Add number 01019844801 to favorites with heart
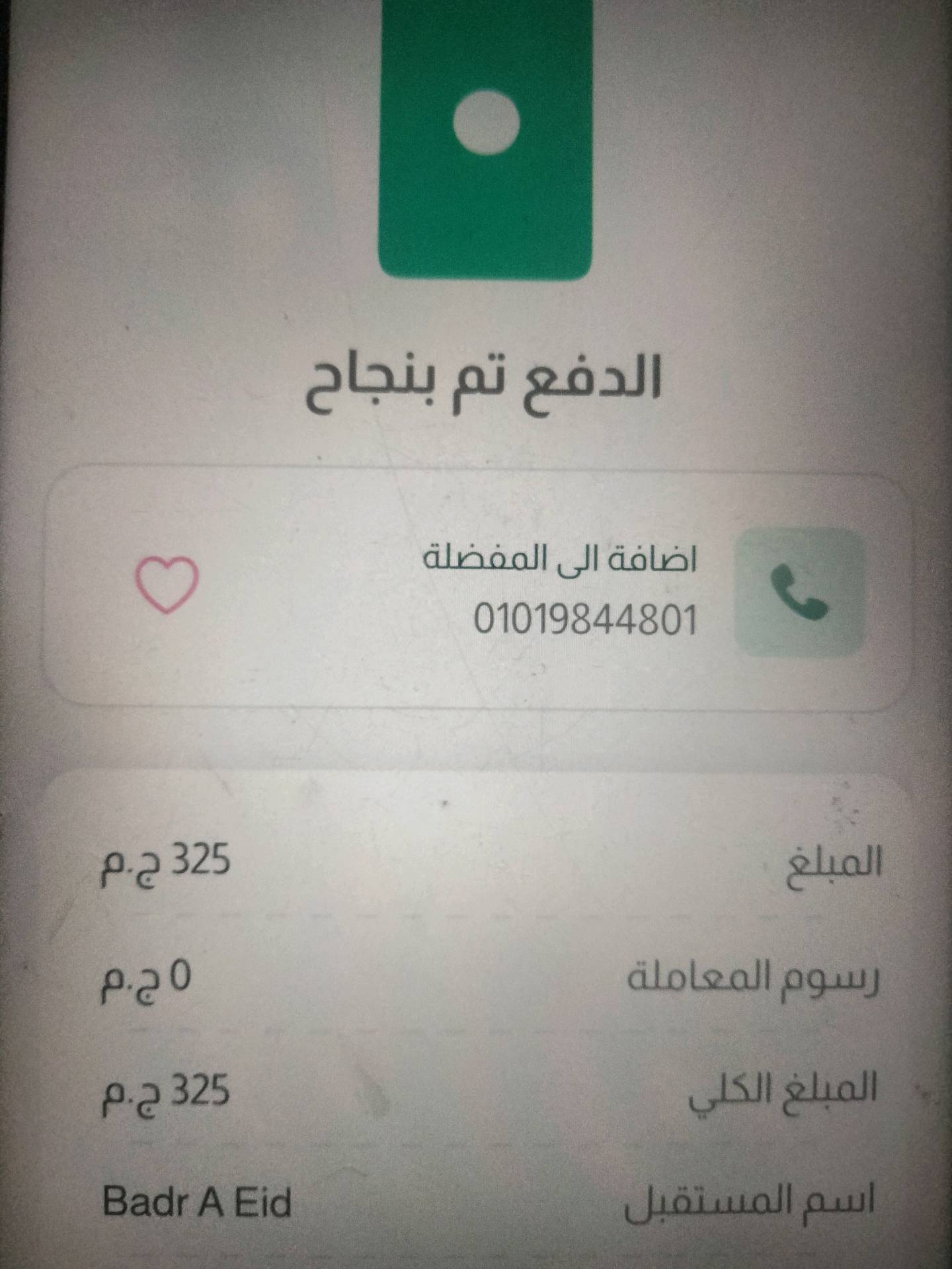The height and width of the screenshot is (1269, 952). click(167, 585)
